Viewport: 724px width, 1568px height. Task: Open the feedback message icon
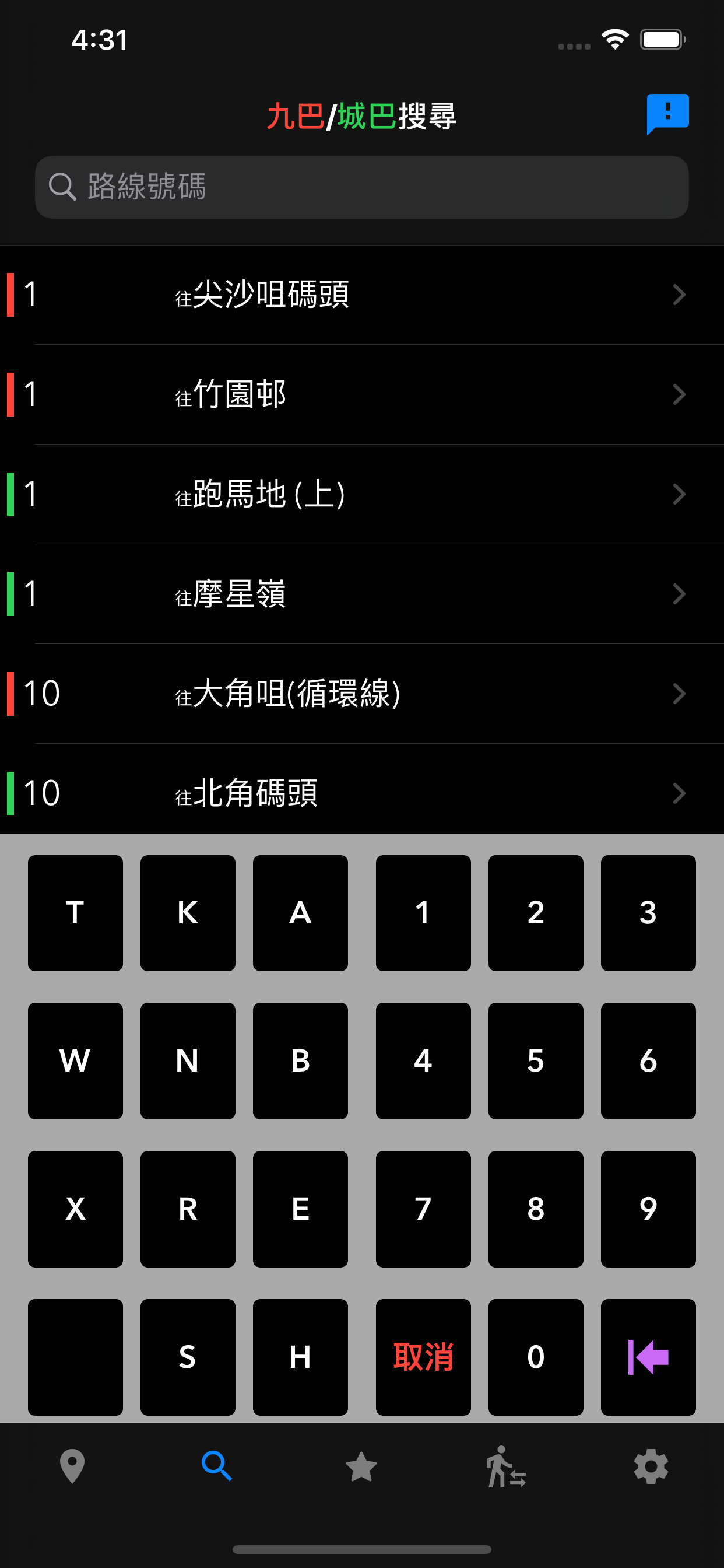[667, 113]
